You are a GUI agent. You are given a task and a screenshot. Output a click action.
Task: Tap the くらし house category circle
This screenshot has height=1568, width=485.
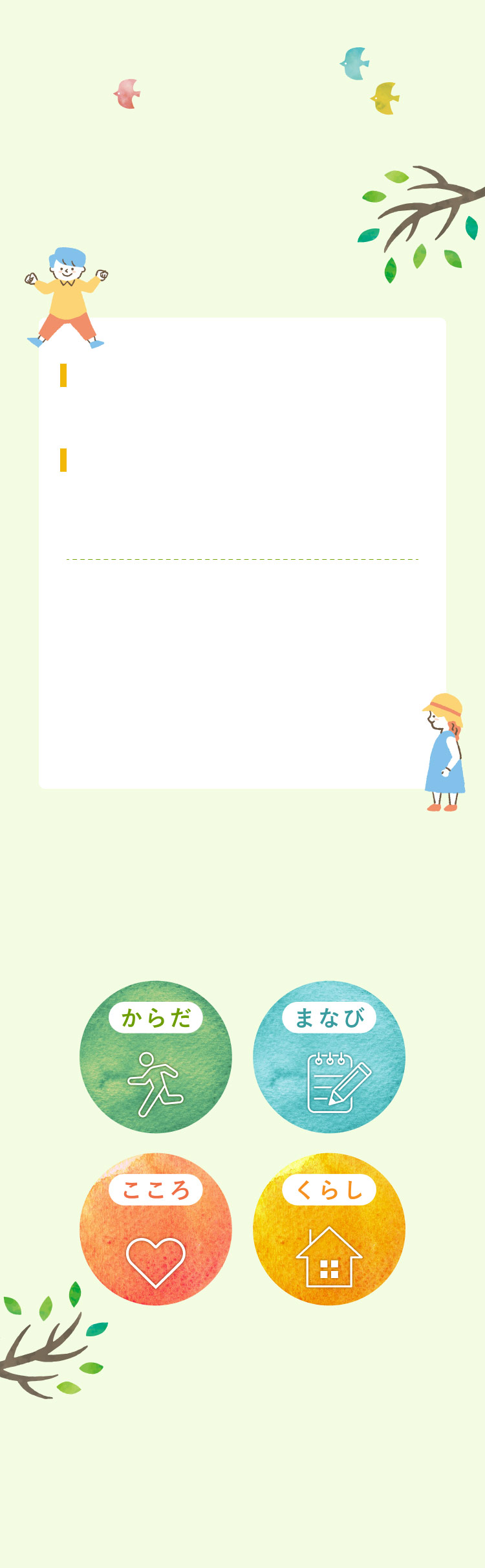click(329, 1229)
